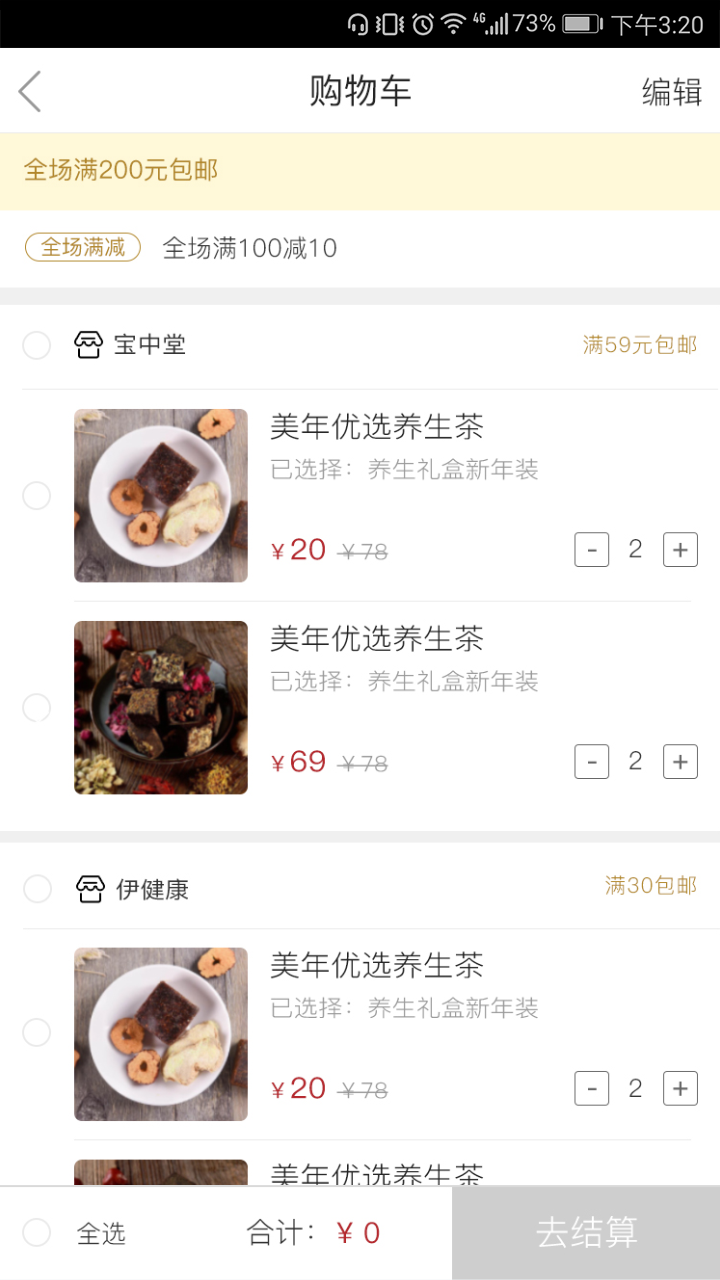Tap 编辑 to edit the cart

(671, 92)
